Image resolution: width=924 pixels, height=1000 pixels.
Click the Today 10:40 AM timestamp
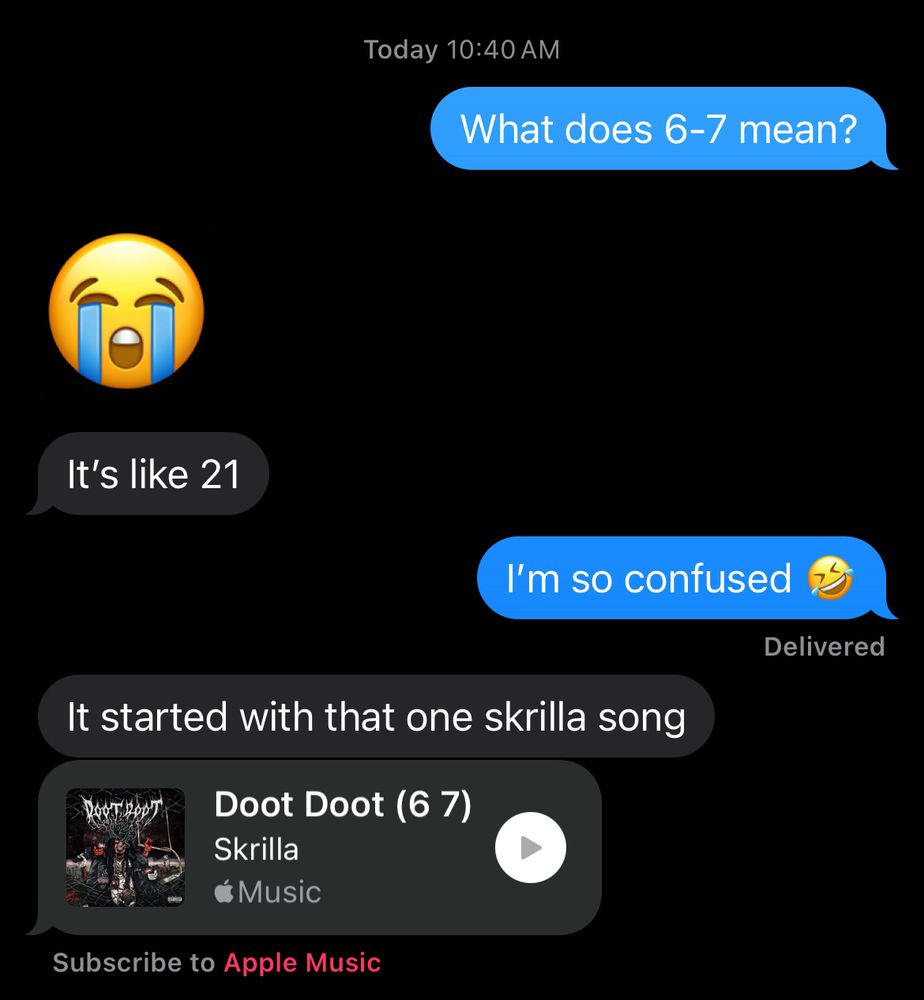pyautogui.click(x=461, y=48)
